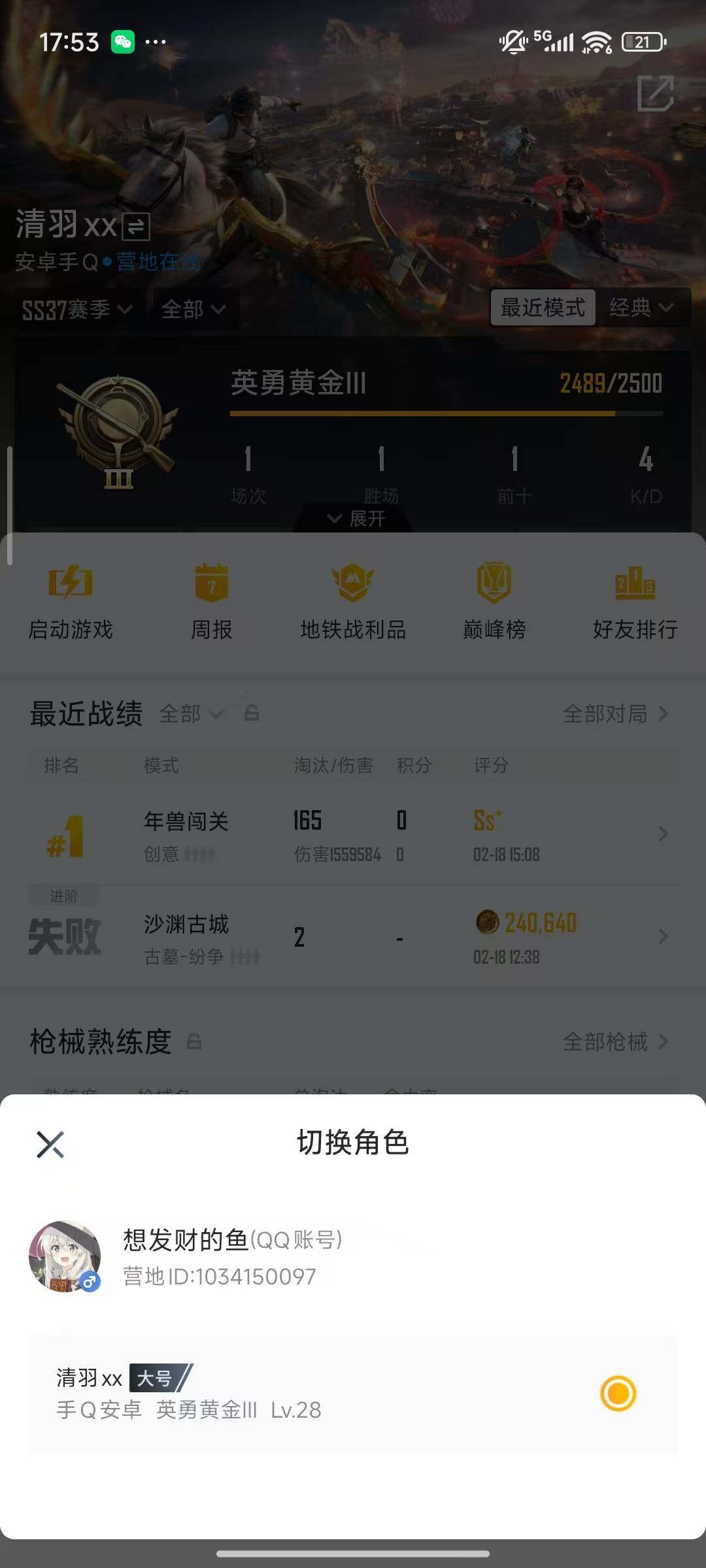Viewport: 706px width, 1568px height.
Task: Keep 最近模式 selected in mode switch
Action: tap(542, 308)
